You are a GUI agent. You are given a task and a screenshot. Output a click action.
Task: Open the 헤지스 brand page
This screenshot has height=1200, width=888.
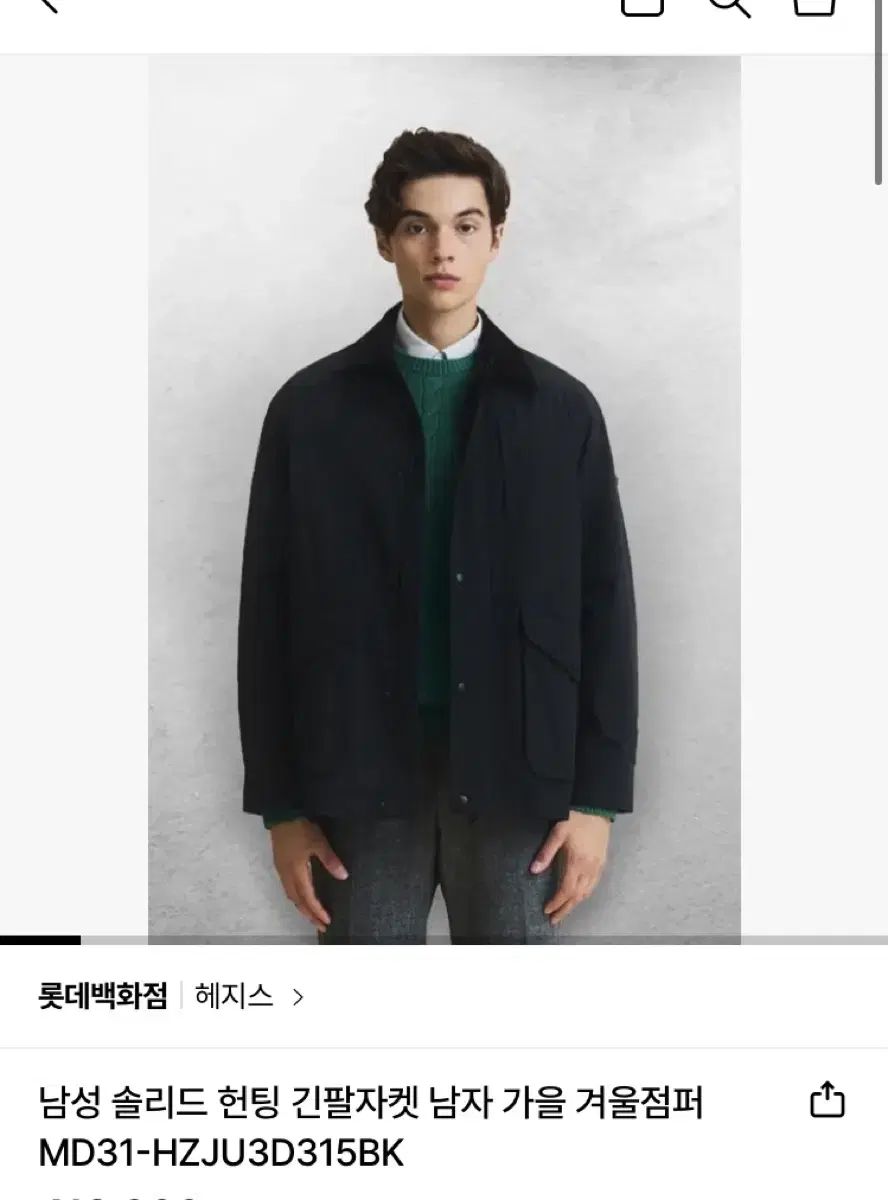(248, 996)
